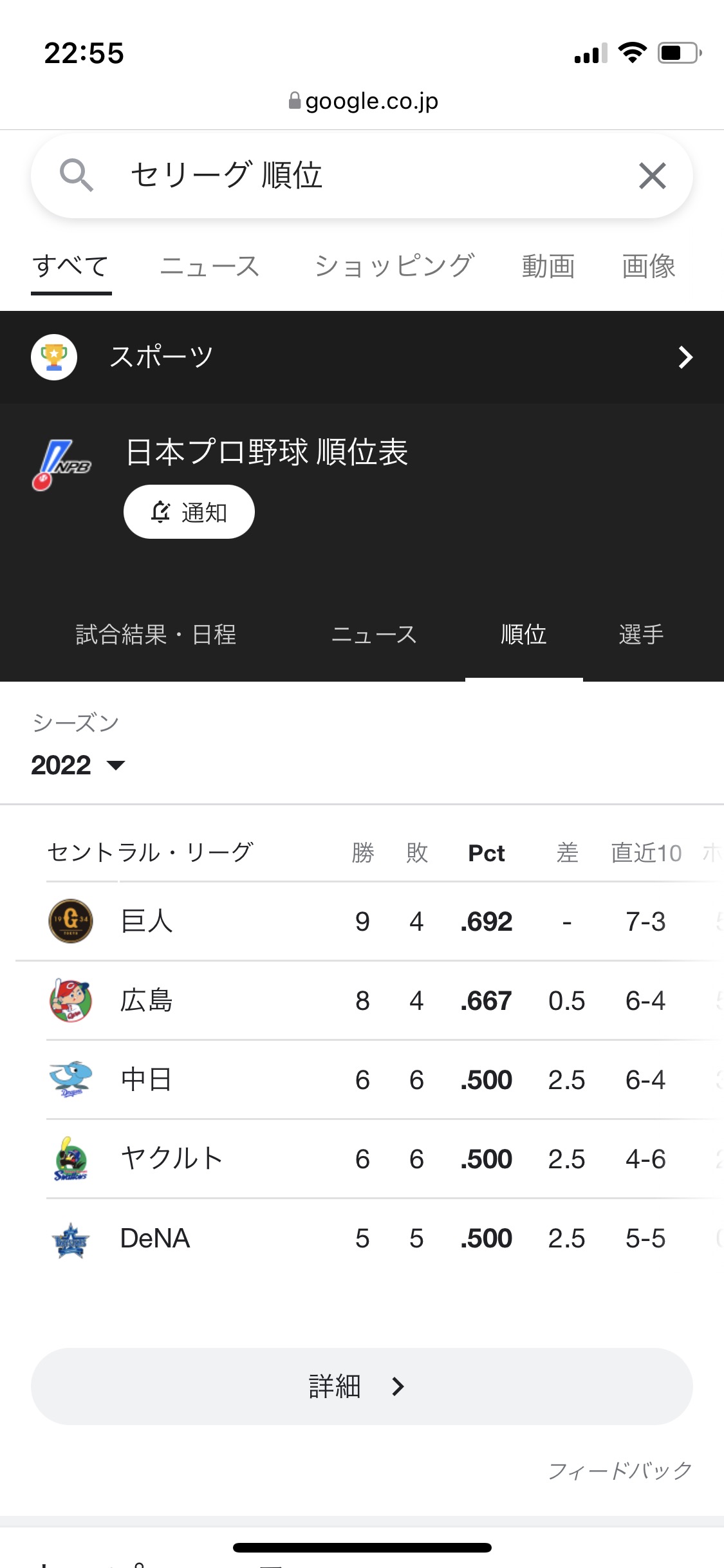
Task: Open the スポーツ section header
Action: tap(362, 357)
